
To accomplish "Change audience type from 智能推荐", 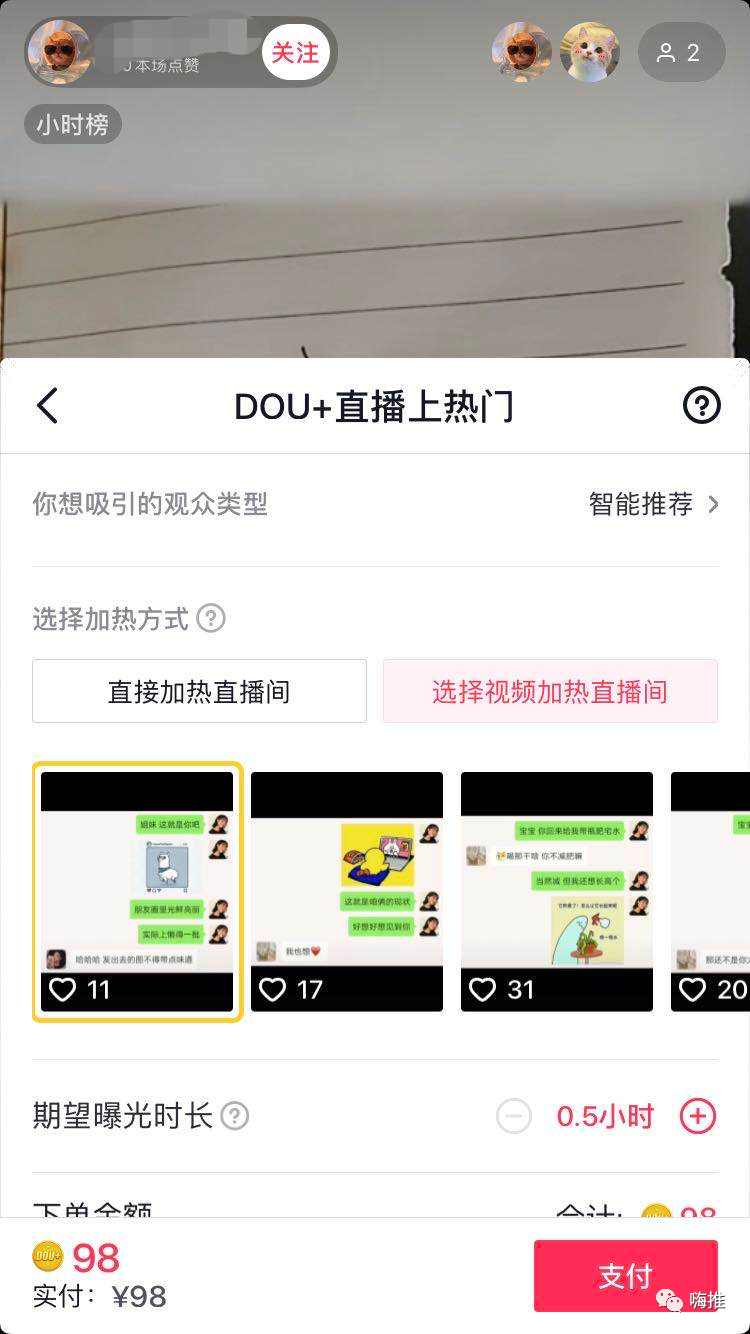I will (653, 504).
